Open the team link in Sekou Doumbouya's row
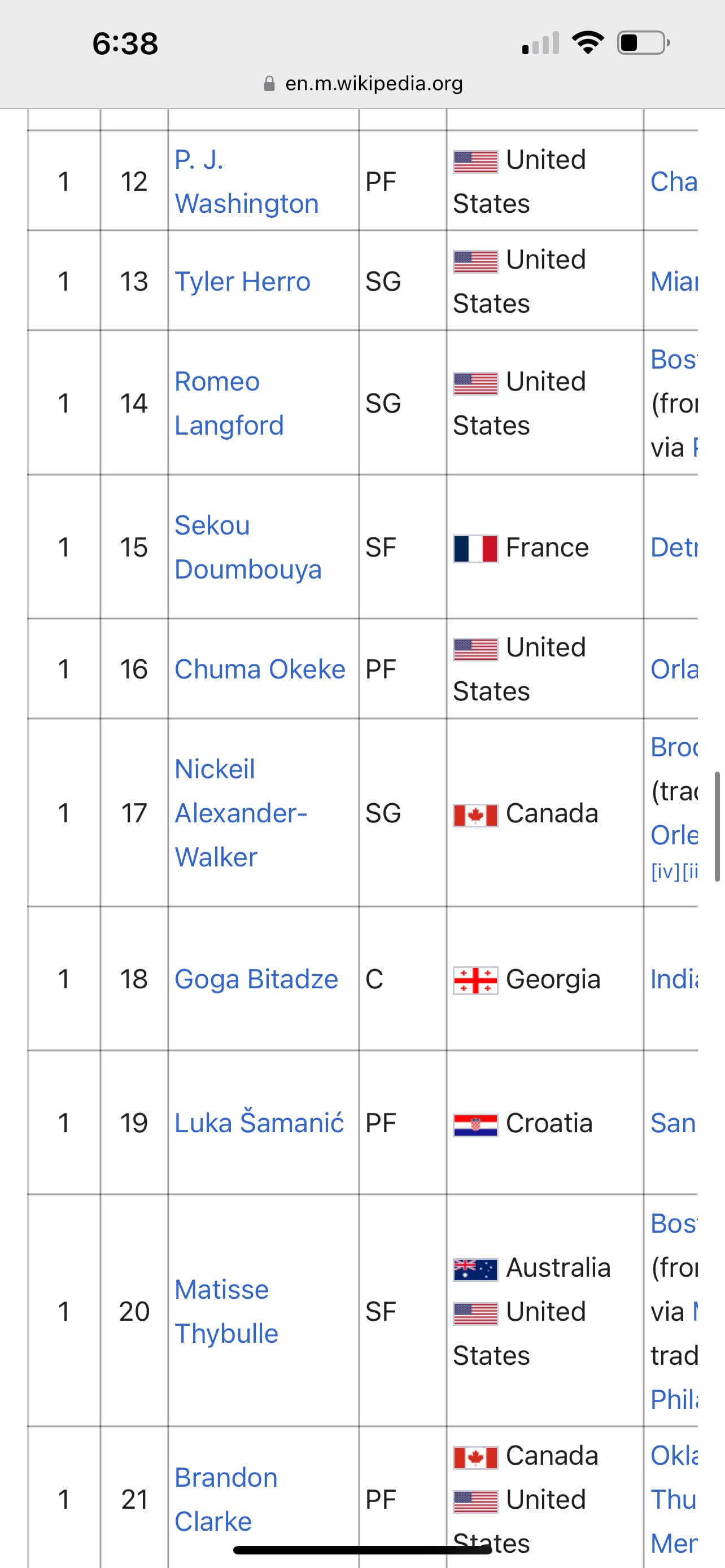The image size is (725, 1568). click(x=674, y=547)
